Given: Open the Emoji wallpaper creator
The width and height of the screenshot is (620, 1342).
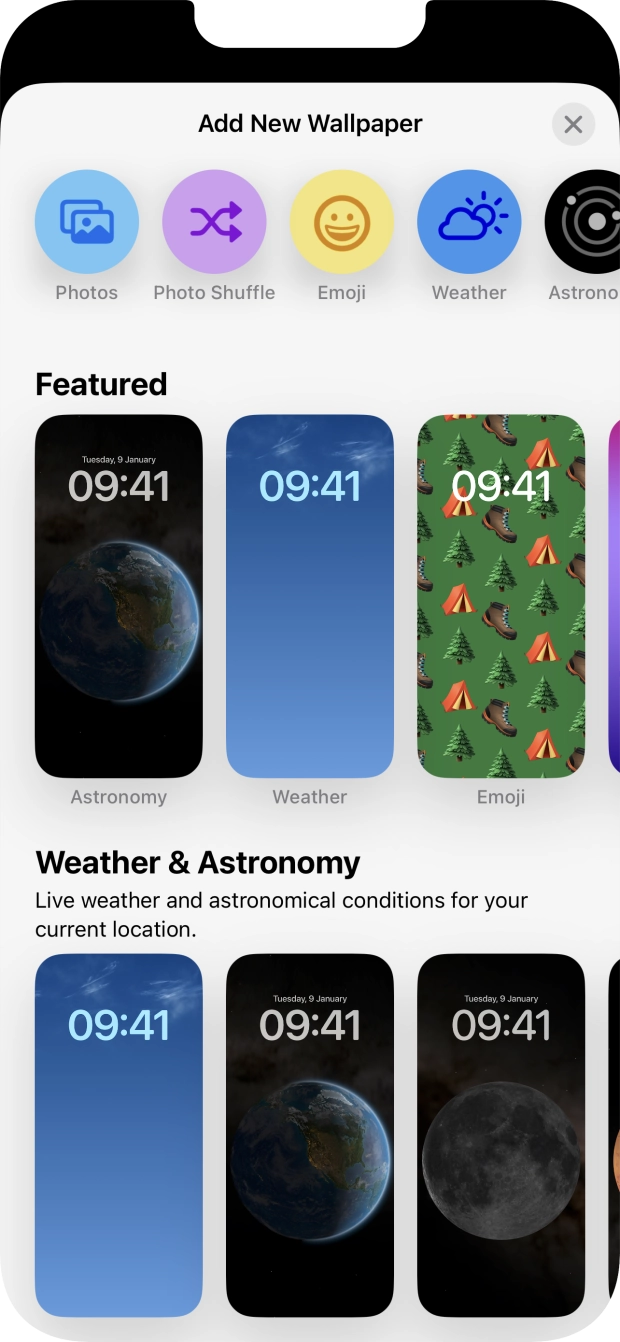Looking at the screenshot, I should pyautogui.click(x=342, y=222).
